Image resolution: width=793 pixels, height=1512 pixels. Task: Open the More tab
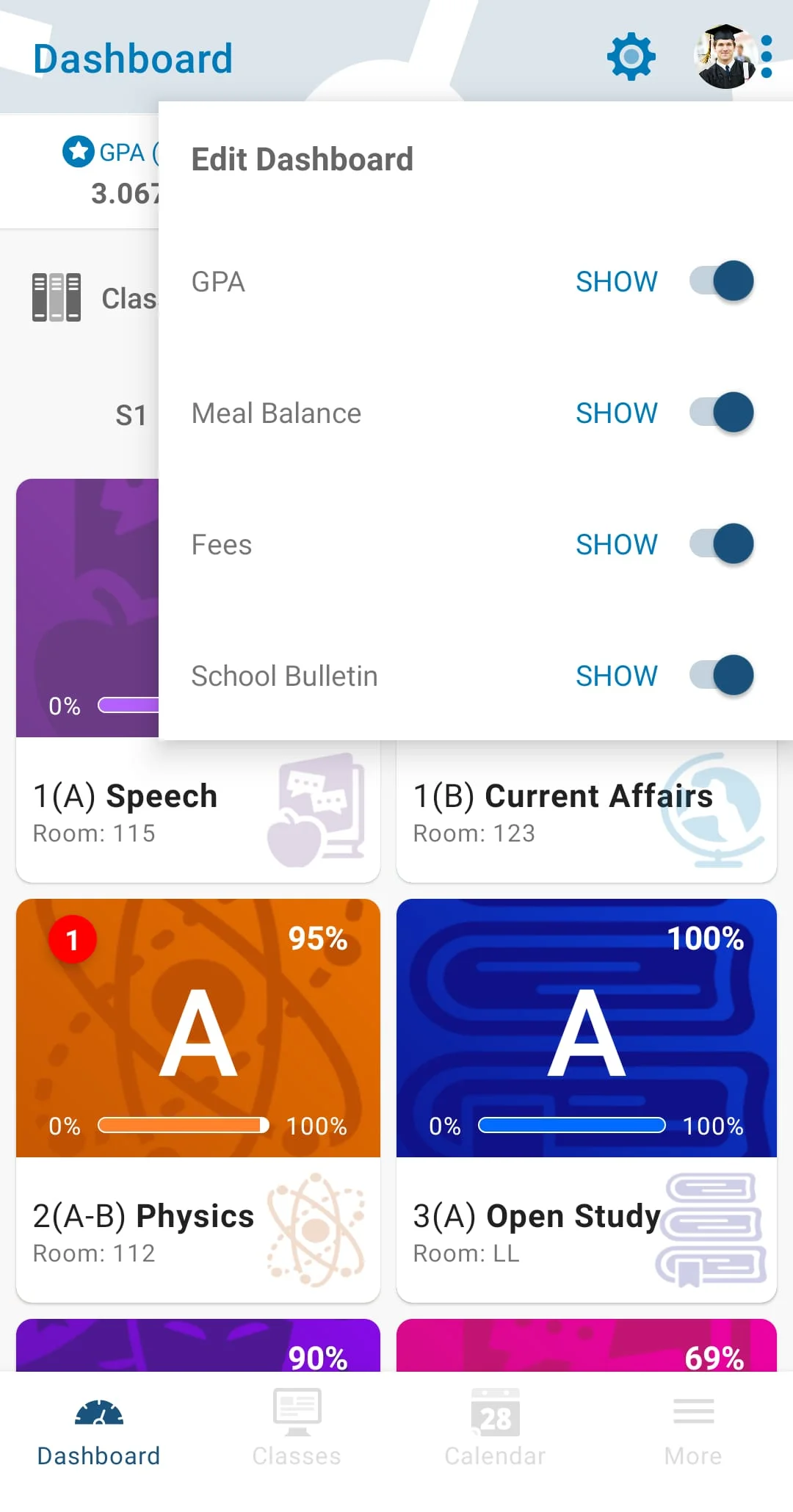click(x=693, y=1432)
